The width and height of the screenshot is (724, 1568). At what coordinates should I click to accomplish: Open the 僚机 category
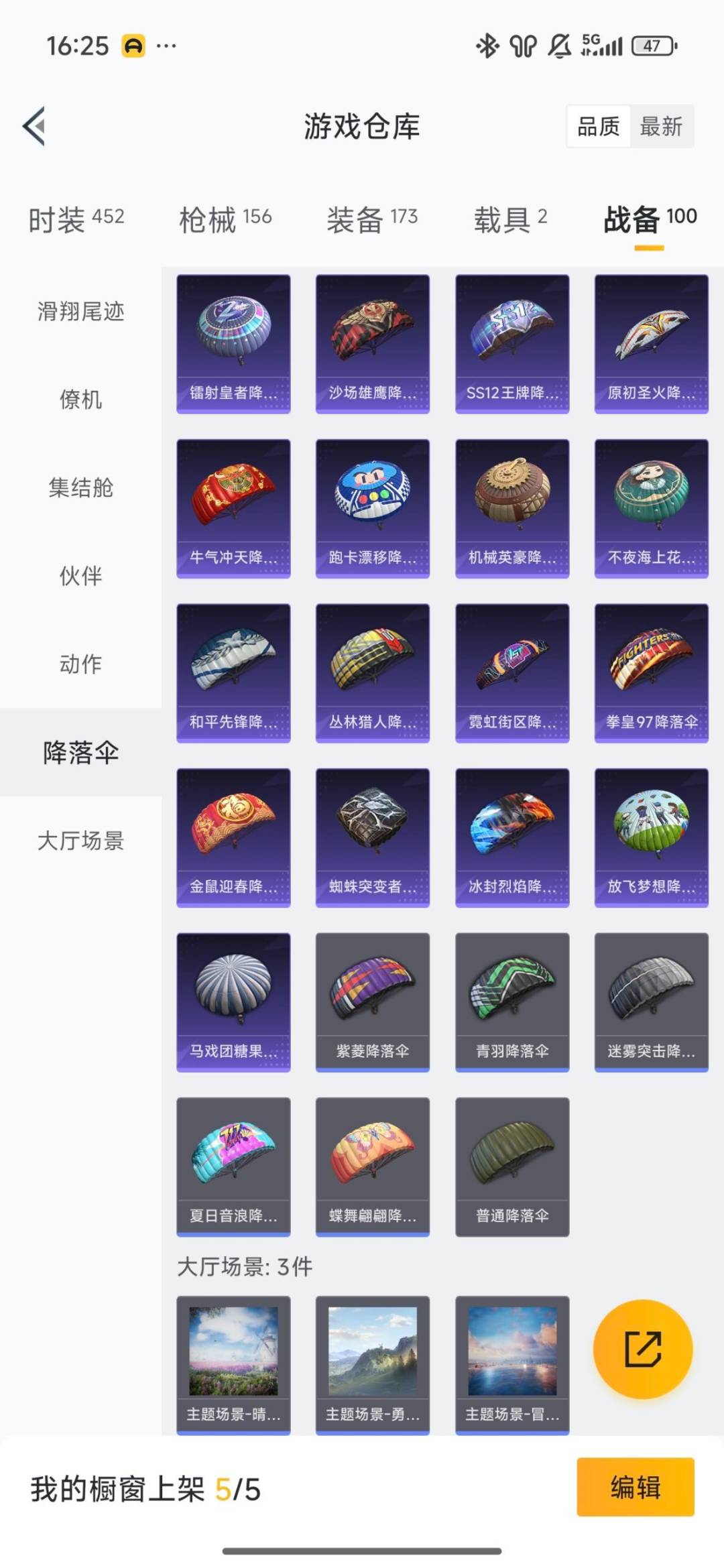pos(80,400)
